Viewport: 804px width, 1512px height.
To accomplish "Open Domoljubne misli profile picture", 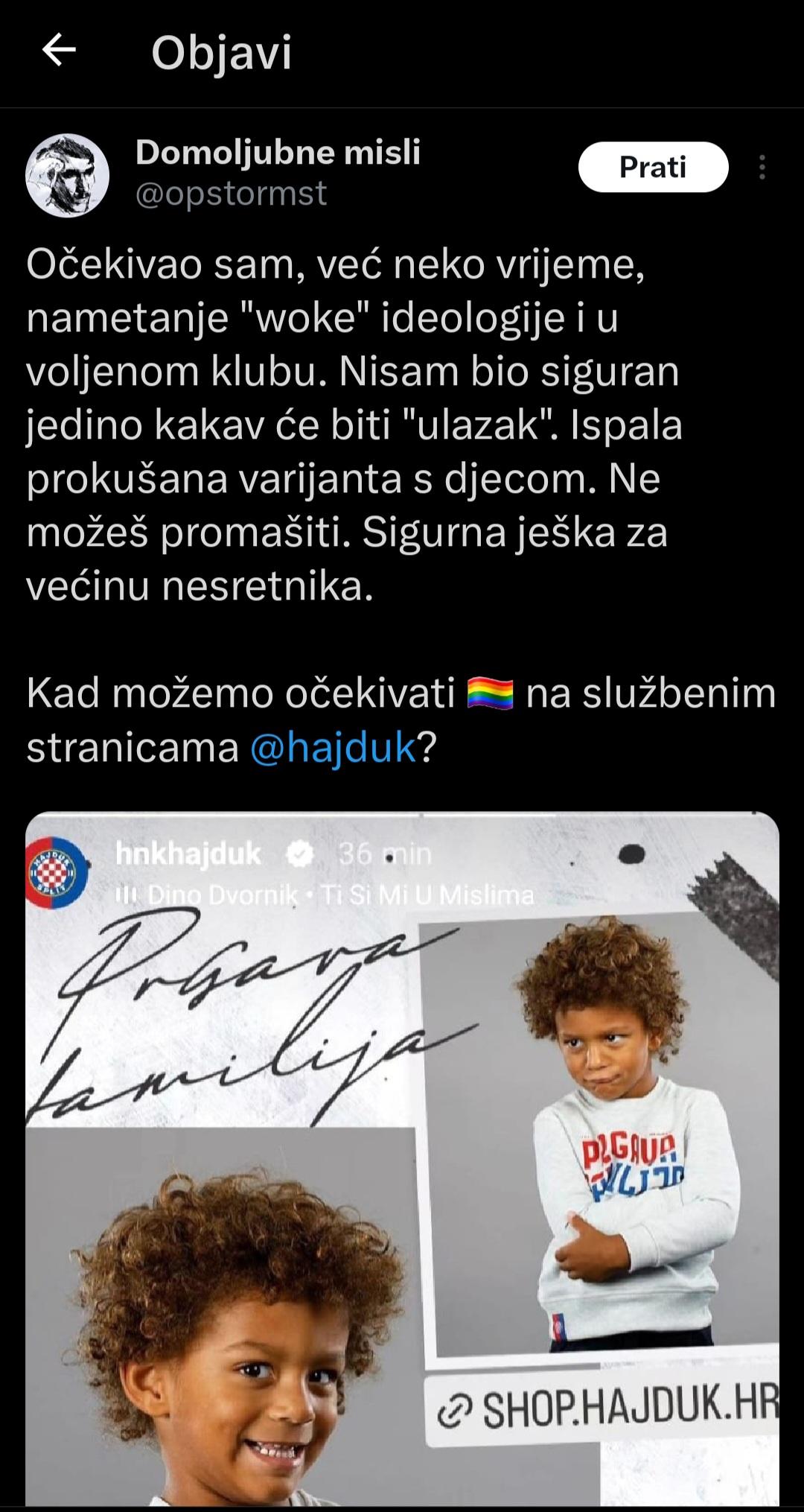I will [68, 176].
